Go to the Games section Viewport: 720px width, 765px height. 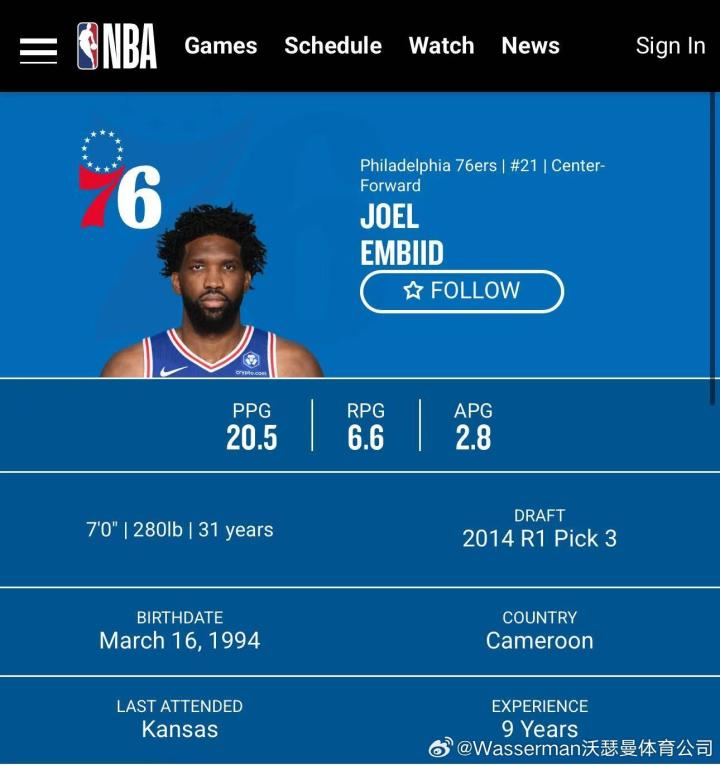[220, 46]
